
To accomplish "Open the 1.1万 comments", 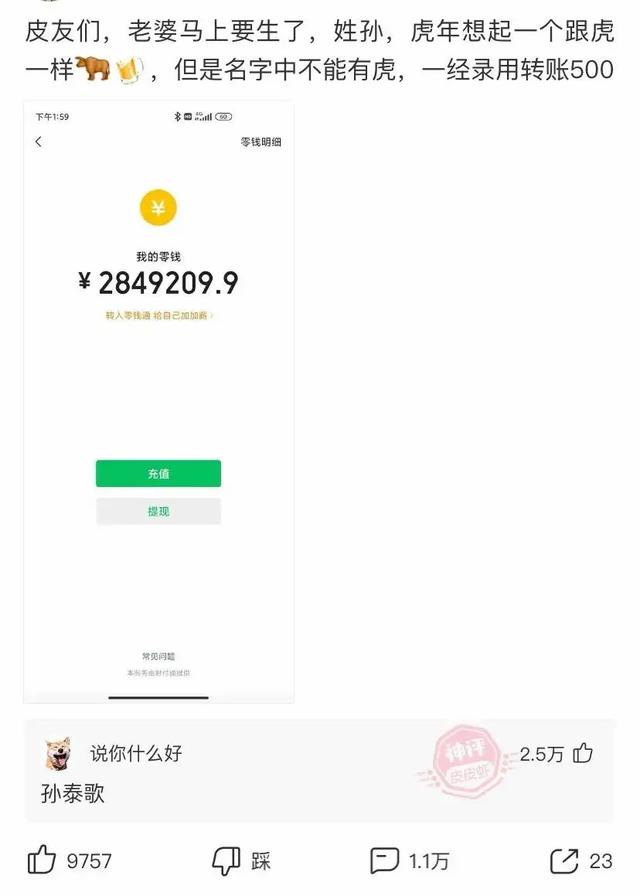I will [385, 860].
